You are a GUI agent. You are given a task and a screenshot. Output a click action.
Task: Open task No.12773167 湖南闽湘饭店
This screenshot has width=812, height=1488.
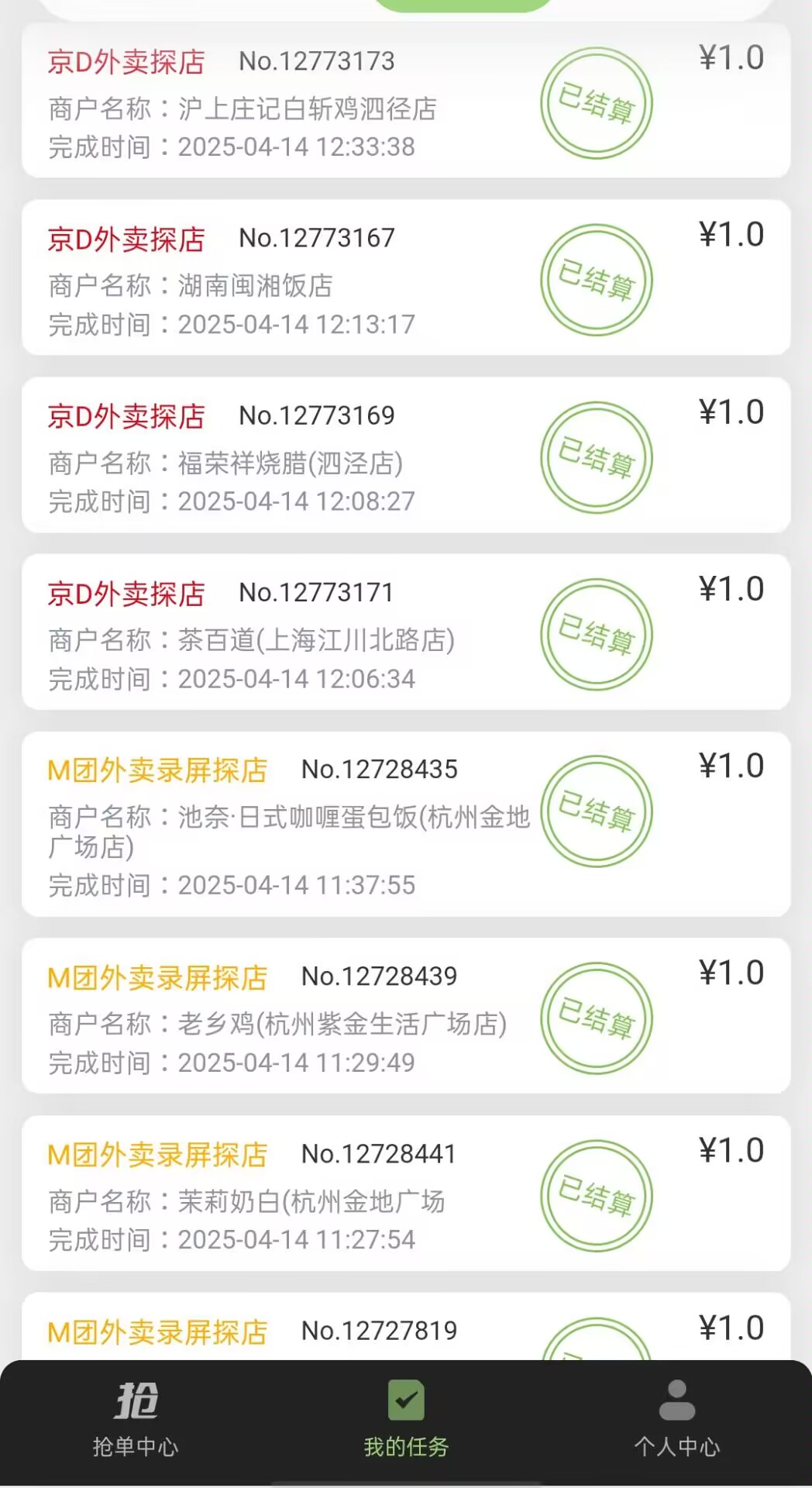click(406, 277)
